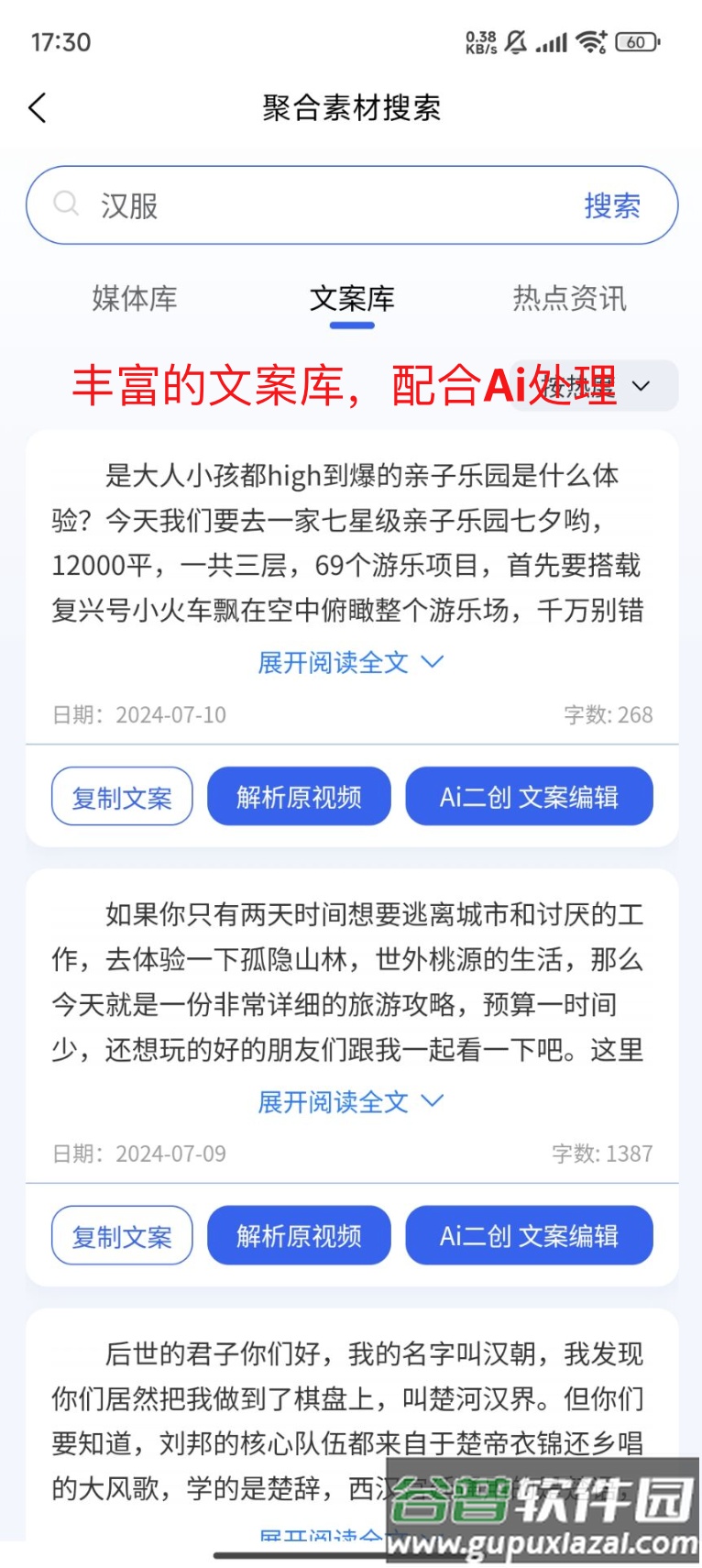Open Ai二创 文案编辑 for the 2024-07-10 card
702x1568 pixels.
529,797
